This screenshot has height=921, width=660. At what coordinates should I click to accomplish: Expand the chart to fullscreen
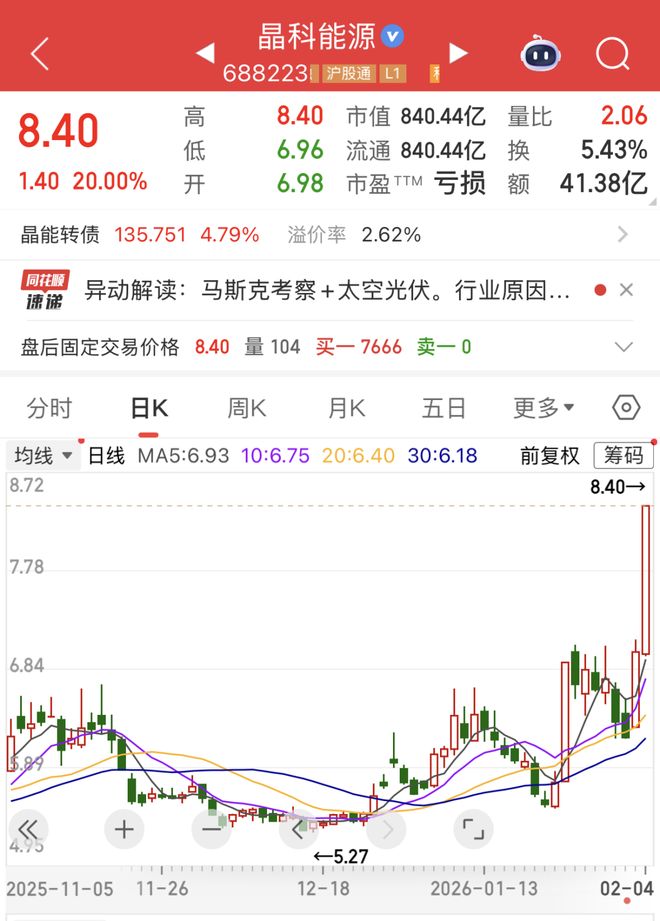(472, 829)
